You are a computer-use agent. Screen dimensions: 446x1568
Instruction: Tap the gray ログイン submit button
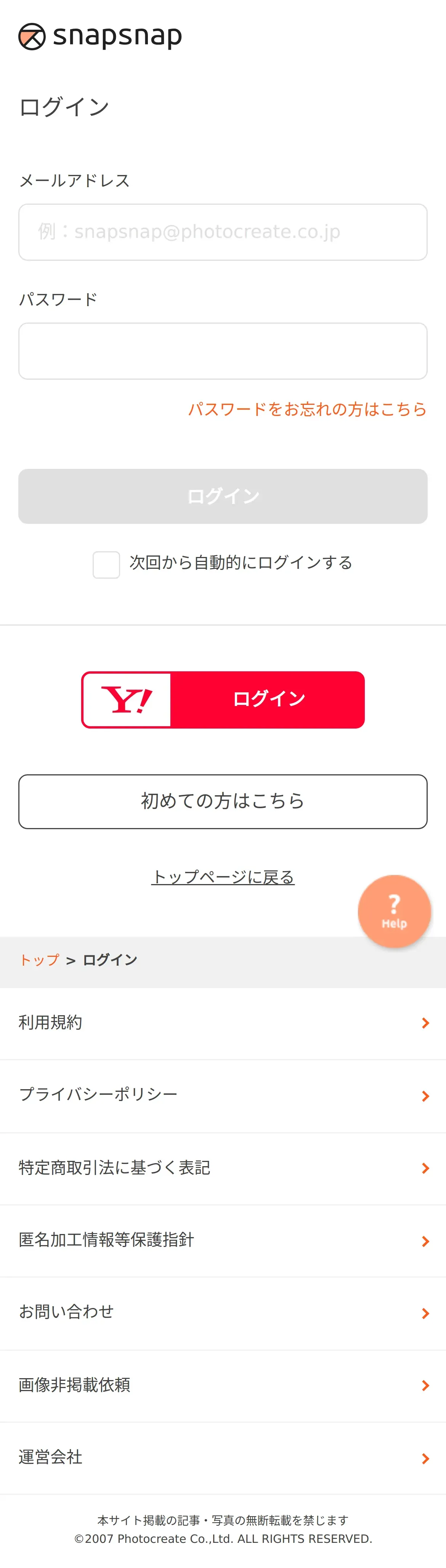[x=223, y=496]
